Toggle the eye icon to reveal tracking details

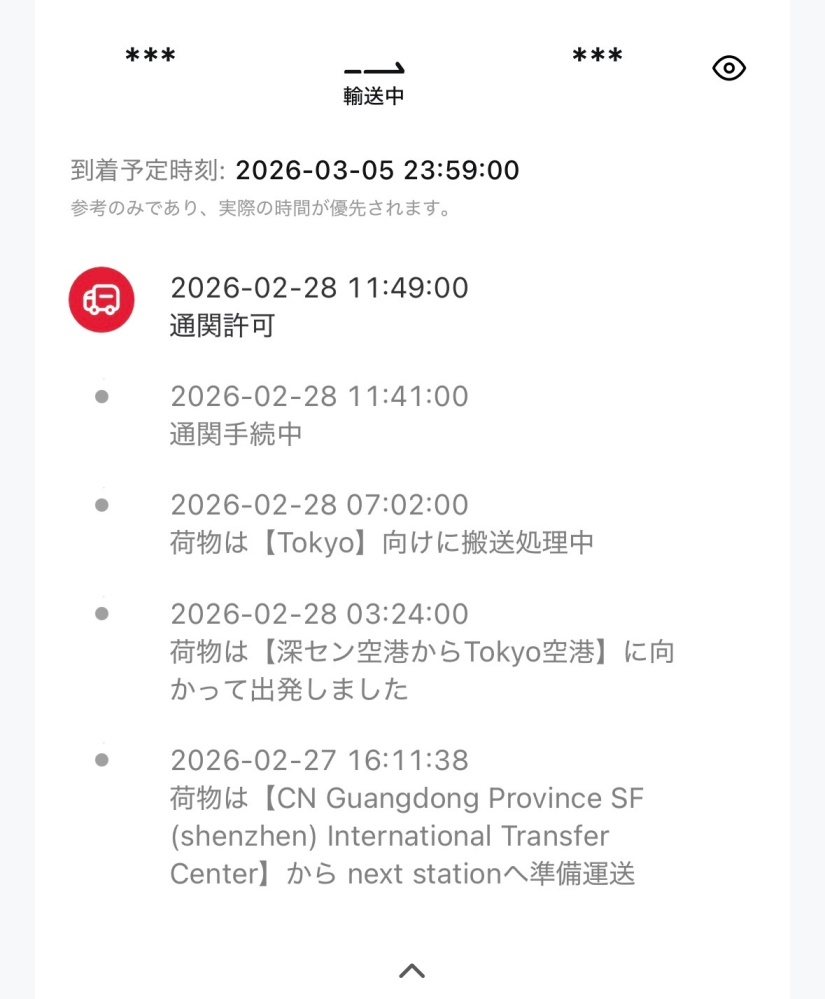(x=728, y=68)
